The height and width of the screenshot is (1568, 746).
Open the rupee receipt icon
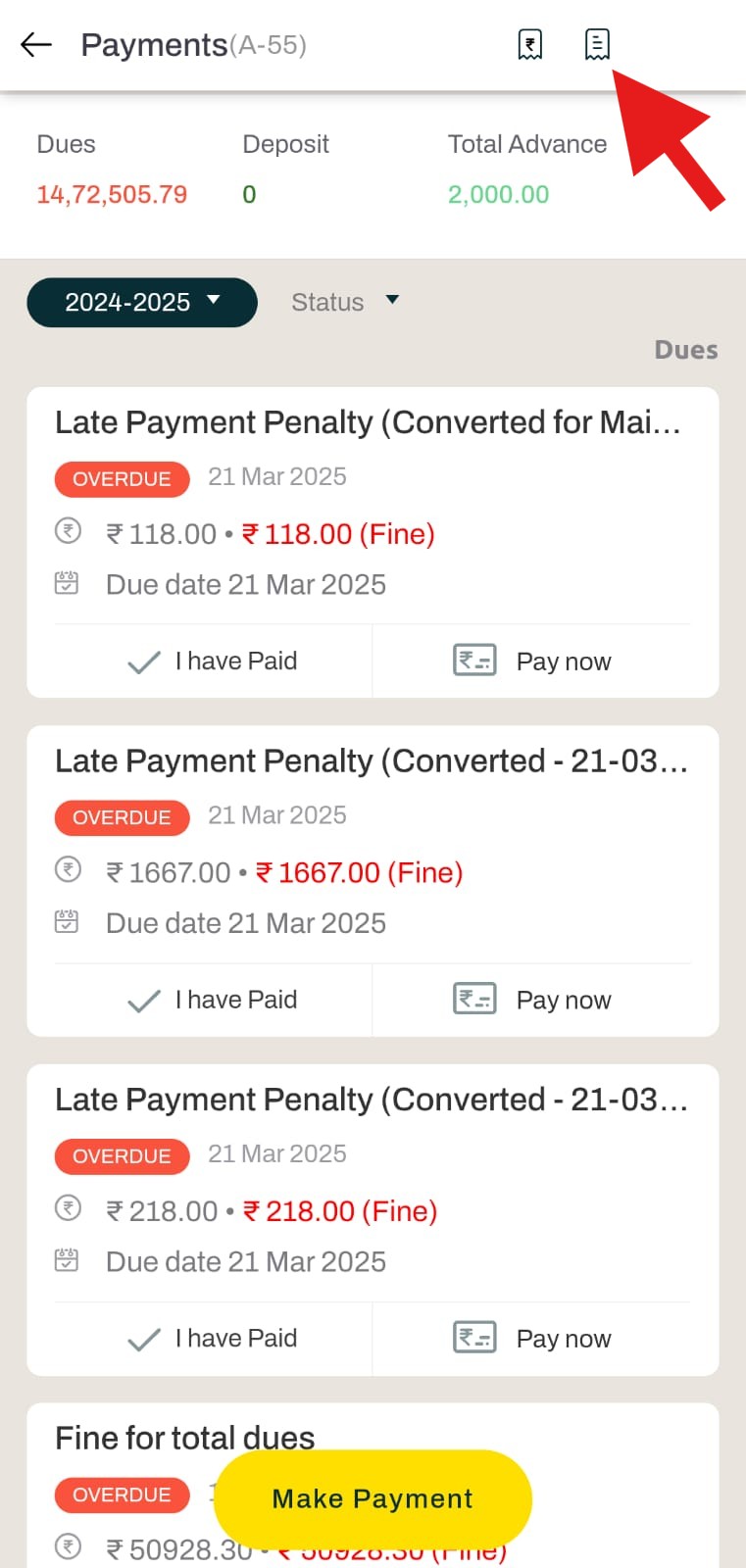coord(529,44)
